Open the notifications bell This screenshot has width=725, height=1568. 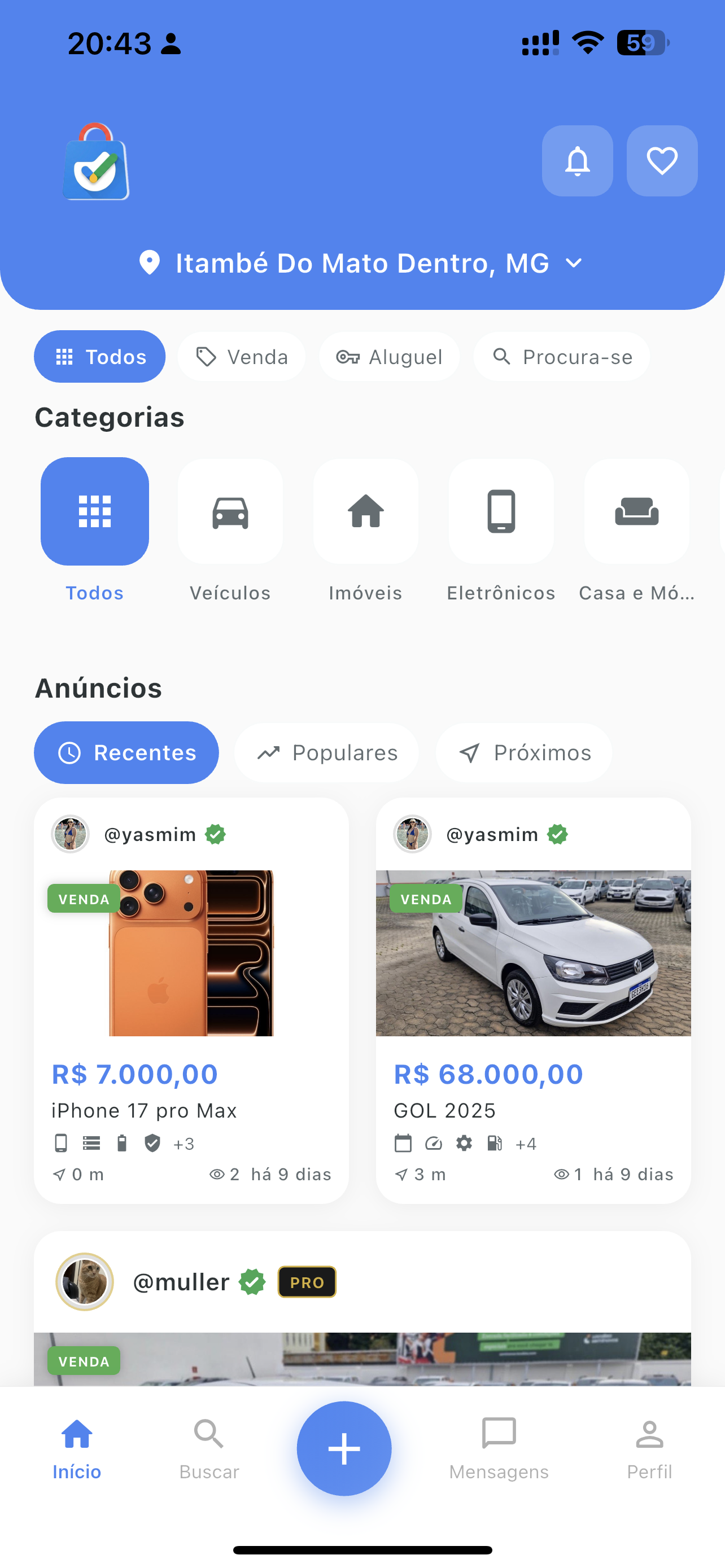577,161
